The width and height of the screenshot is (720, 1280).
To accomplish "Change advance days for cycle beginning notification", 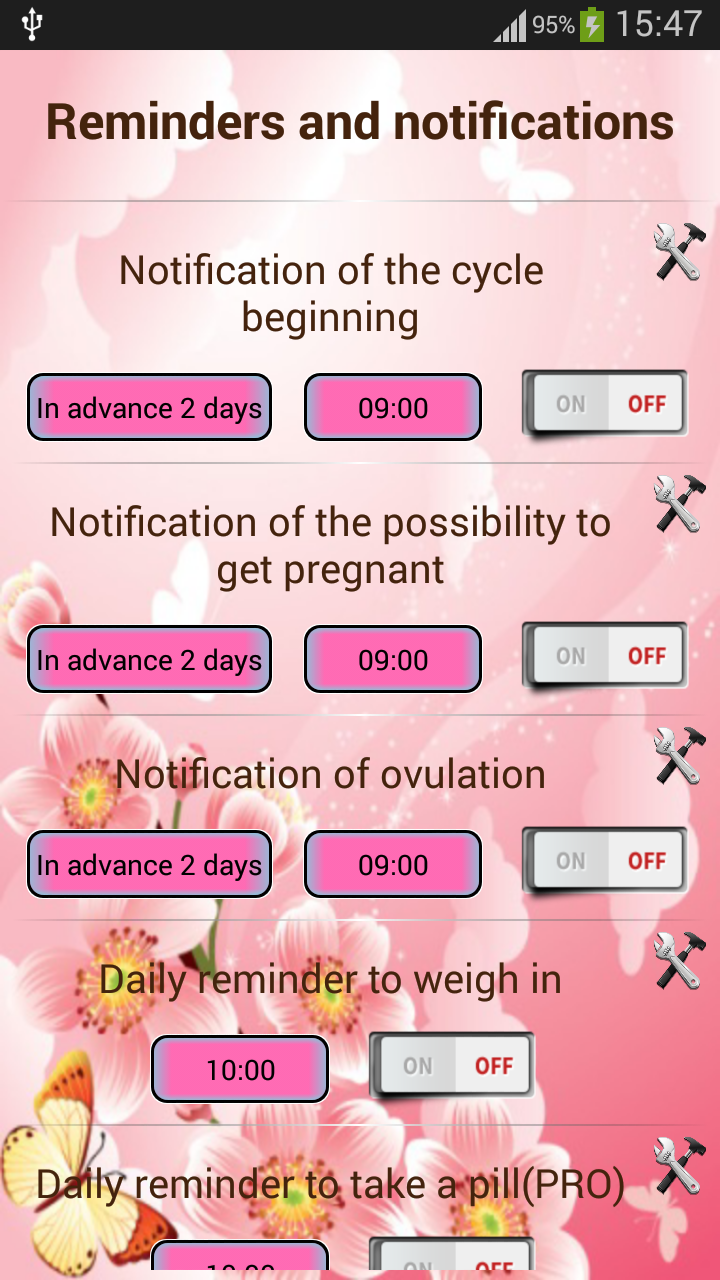I will [x=148, y=407].
